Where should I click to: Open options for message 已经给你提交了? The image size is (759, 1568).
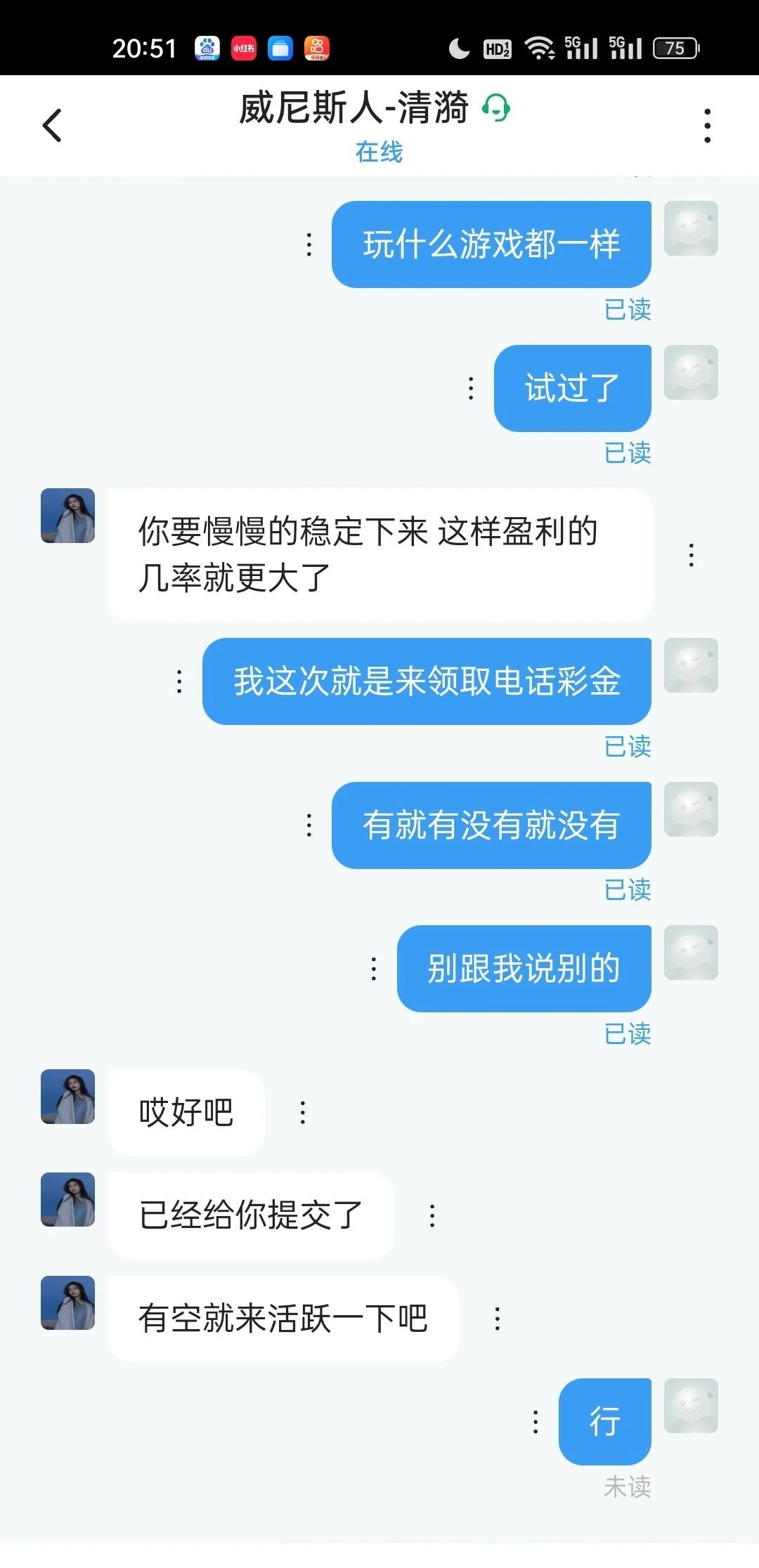point(432,1216)
